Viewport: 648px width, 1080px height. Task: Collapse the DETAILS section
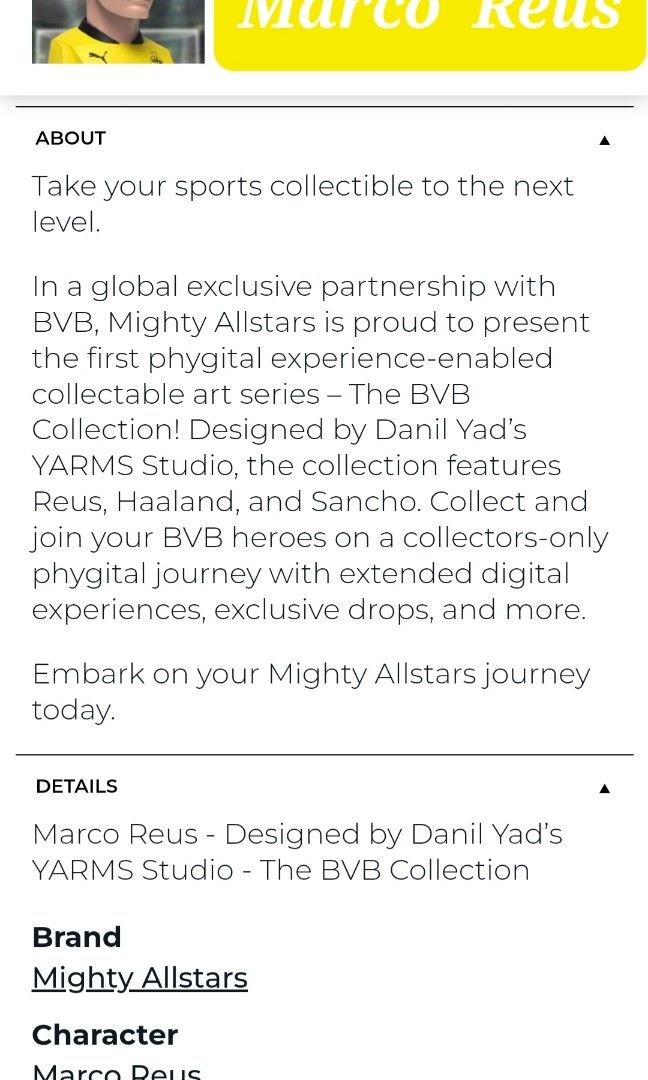(x=604, y=788)
